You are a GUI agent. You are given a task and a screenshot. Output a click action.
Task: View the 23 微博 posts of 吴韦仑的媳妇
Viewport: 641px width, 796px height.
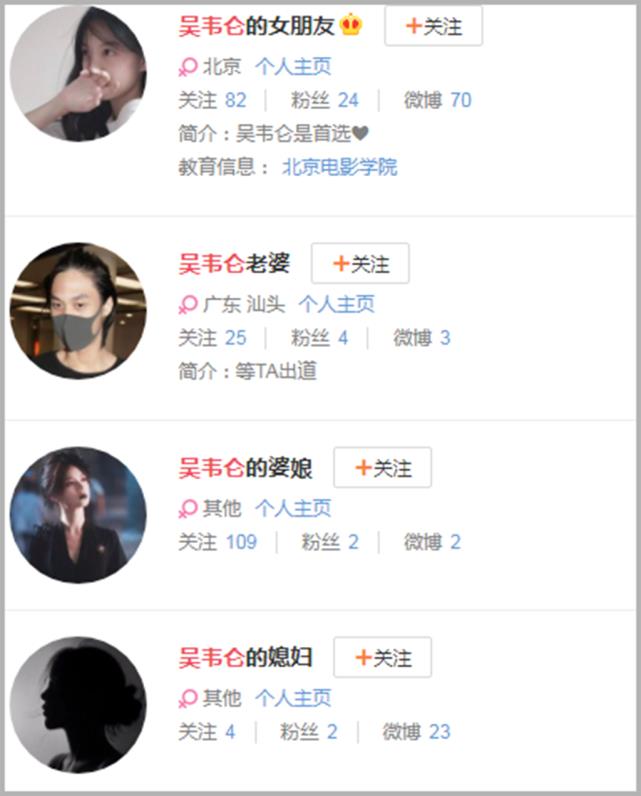(x=439, y=732)
